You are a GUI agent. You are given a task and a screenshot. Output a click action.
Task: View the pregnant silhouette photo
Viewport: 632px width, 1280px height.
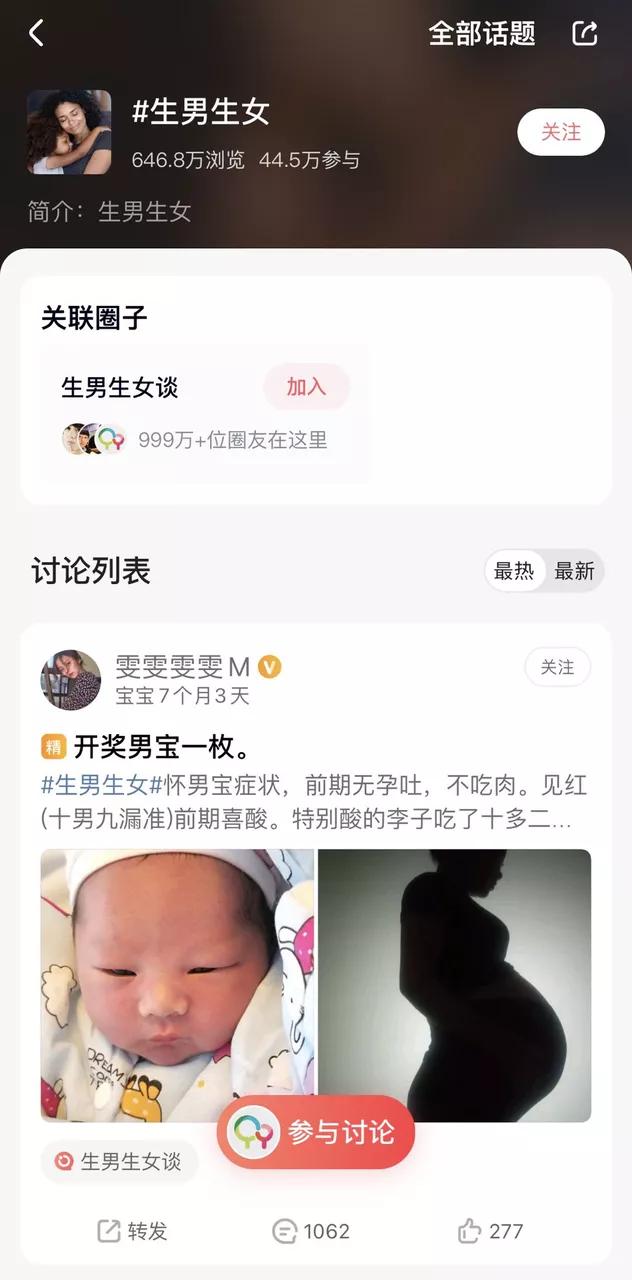454,985
